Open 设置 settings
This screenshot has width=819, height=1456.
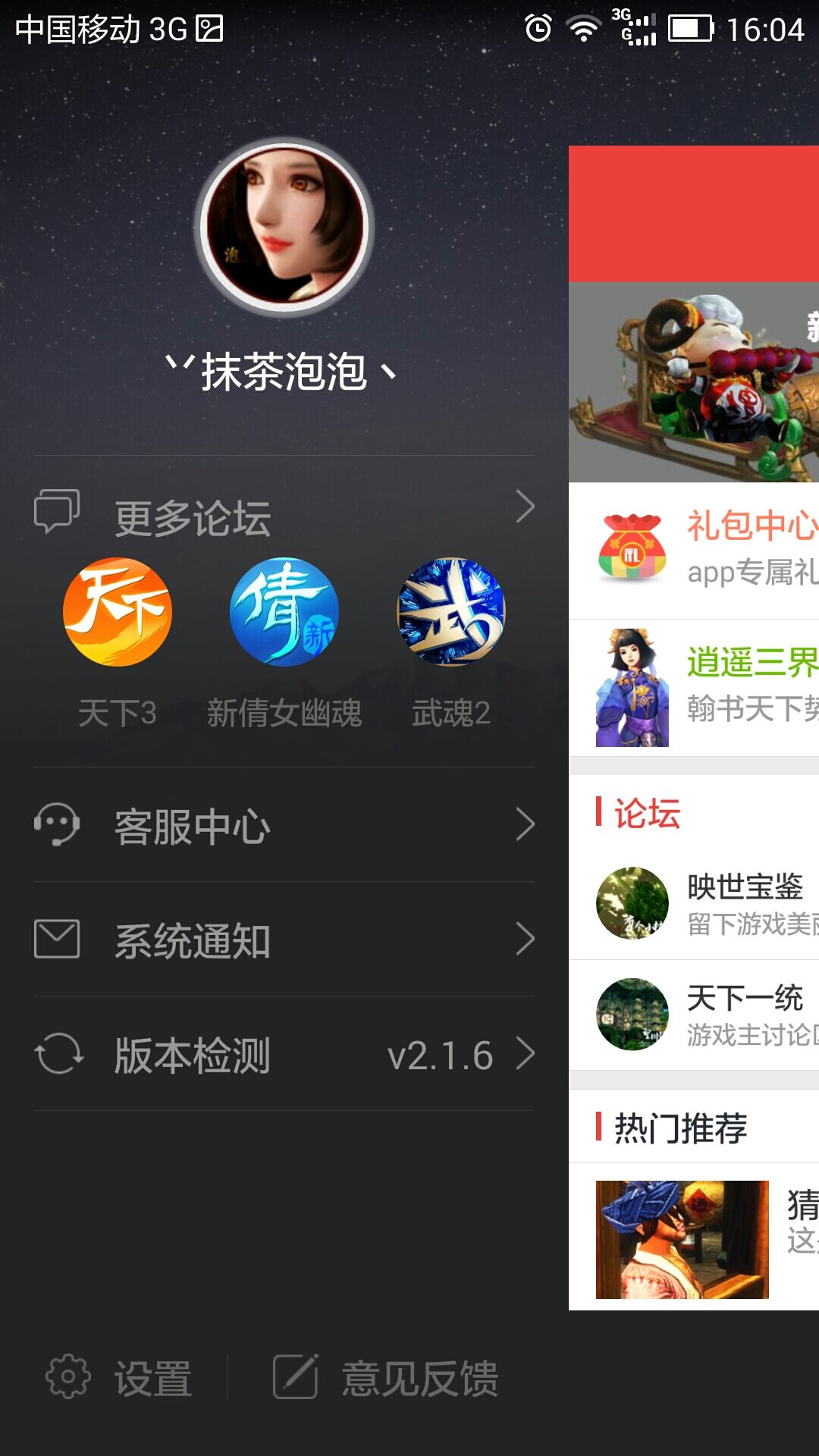(121, 1377)
